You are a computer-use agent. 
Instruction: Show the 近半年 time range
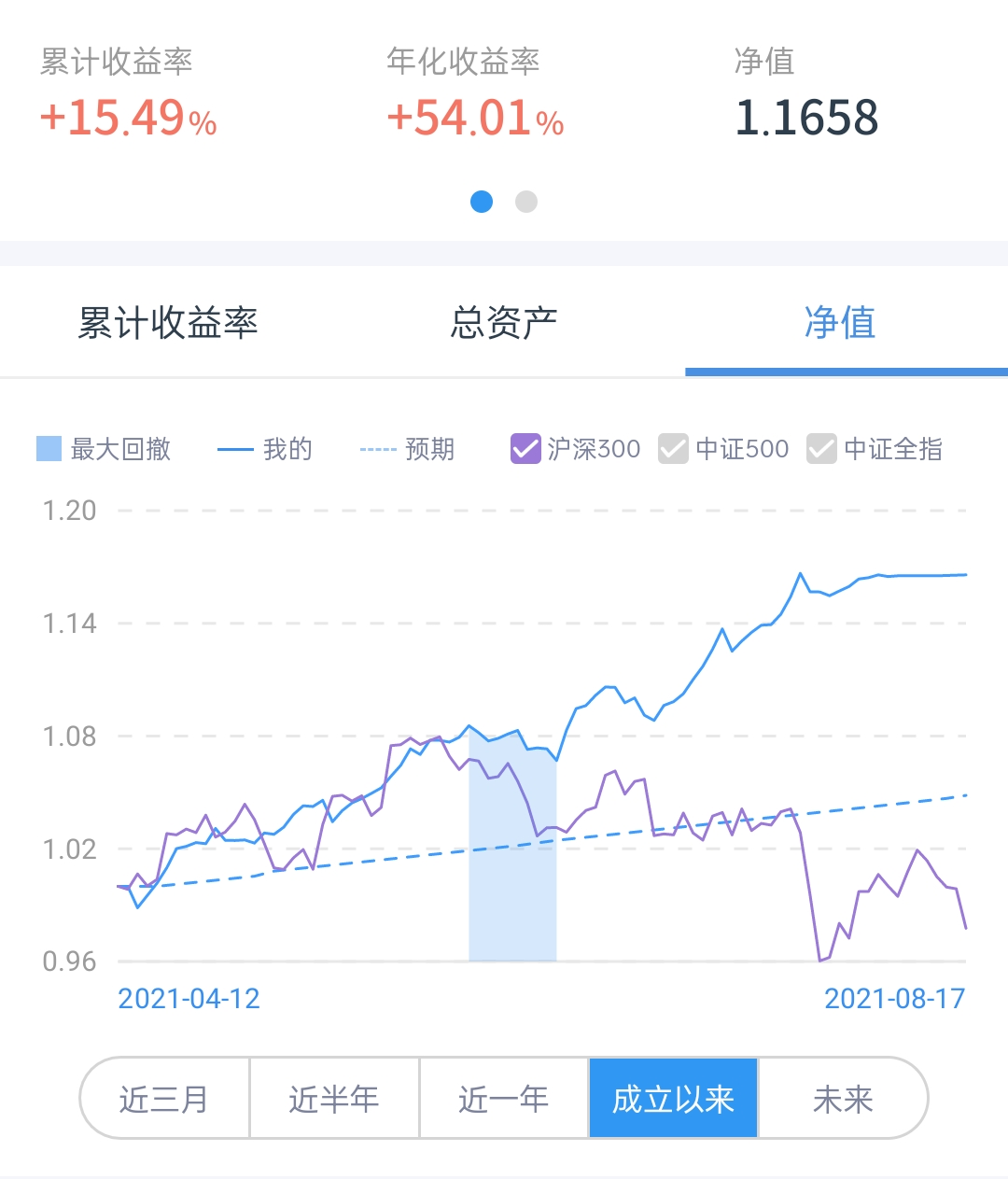(334, 1099)
